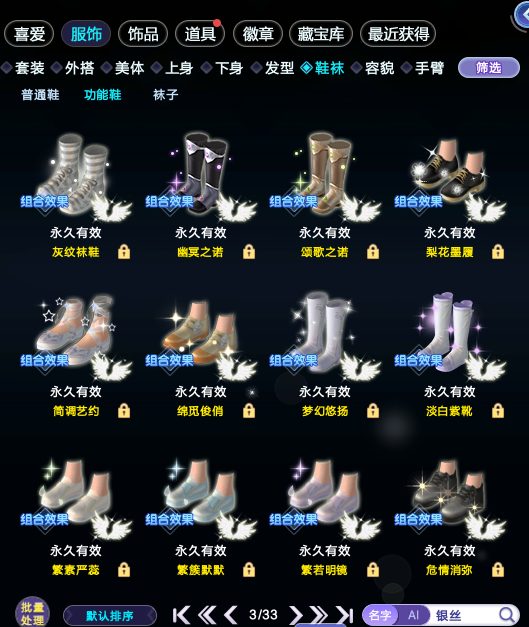Viewport: 529px width, 627px height.
Task: Show 最近获得 items
Action: 398,34
